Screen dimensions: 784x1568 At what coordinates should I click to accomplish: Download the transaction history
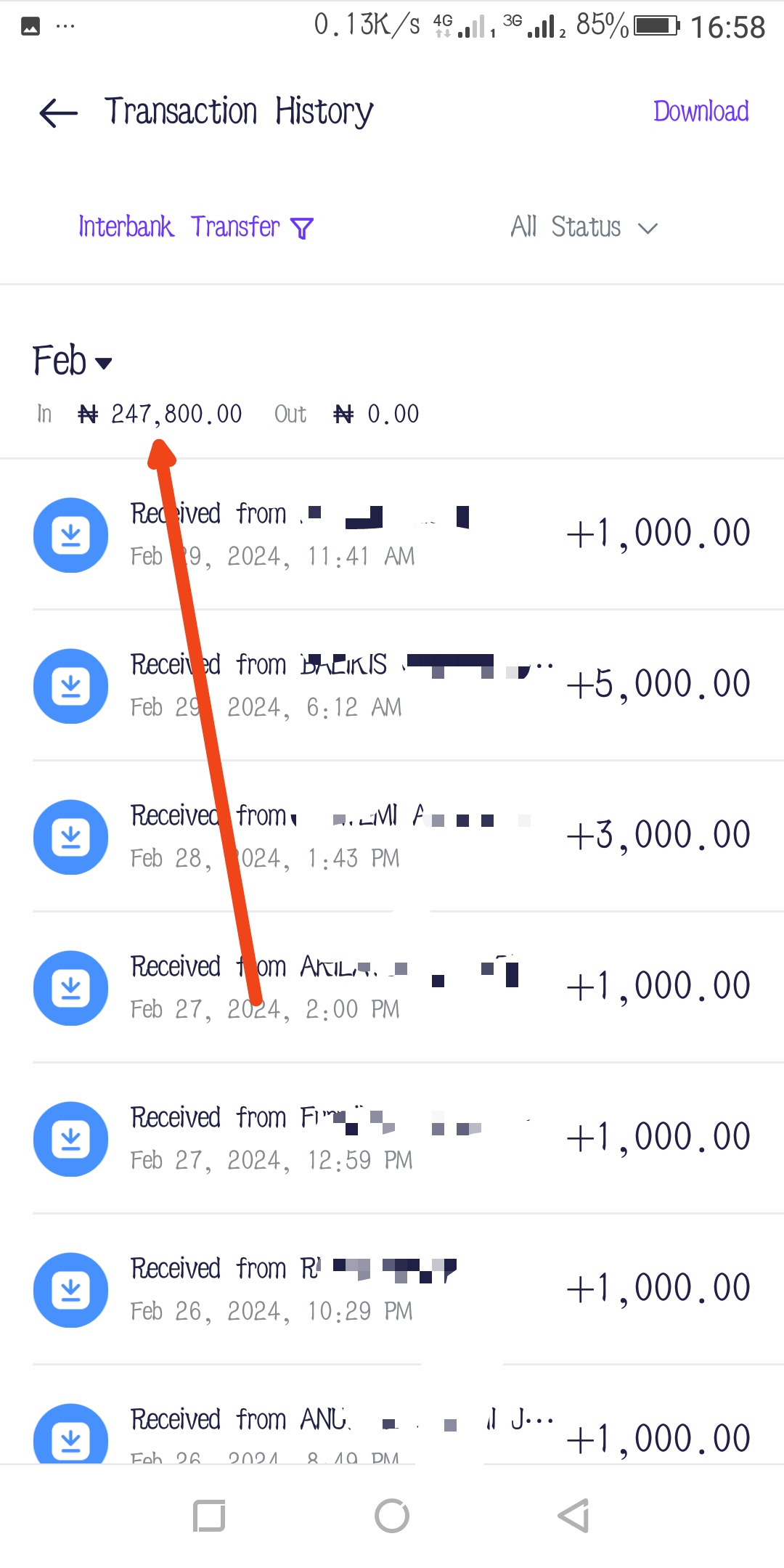click(x=701, y=112)
